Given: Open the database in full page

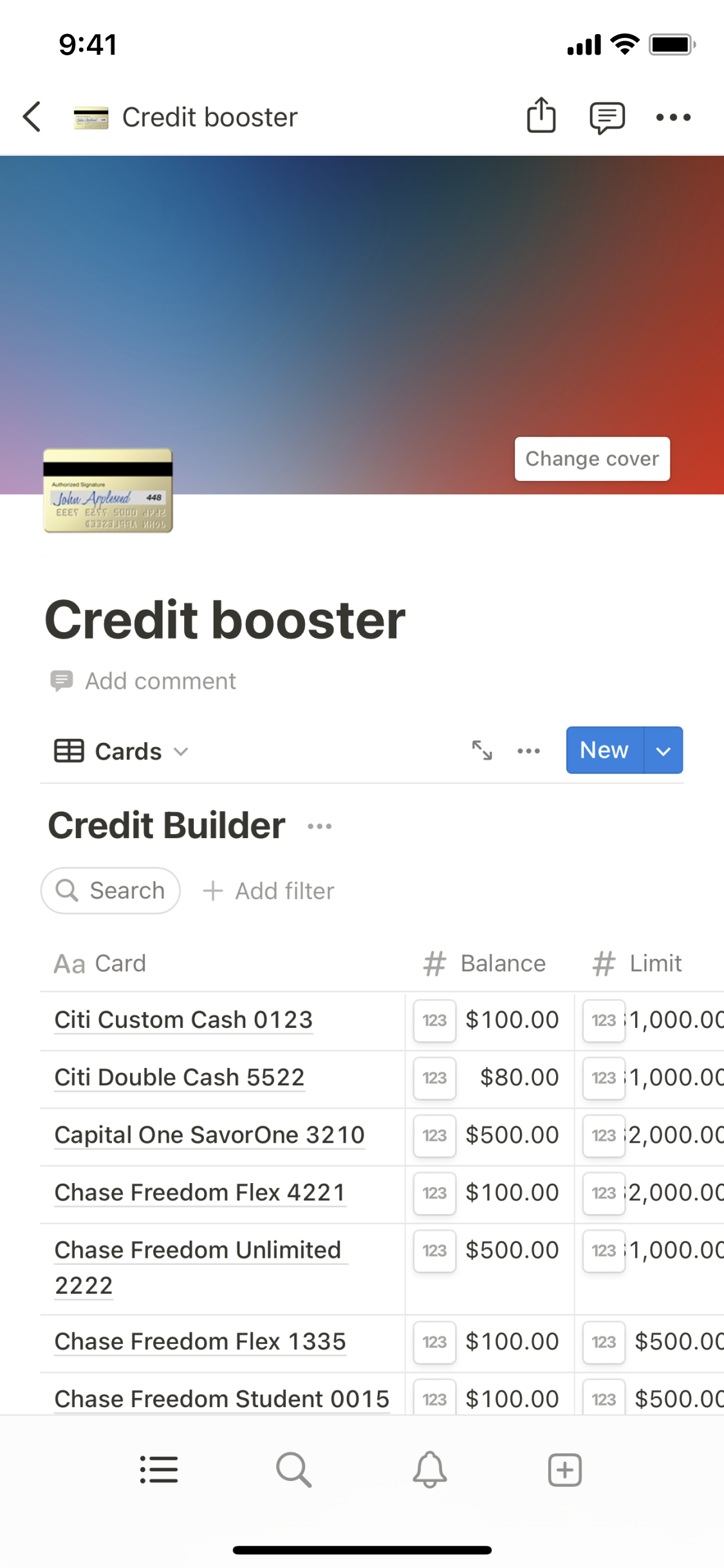Looking at the screenshot, I should point(482,751).
